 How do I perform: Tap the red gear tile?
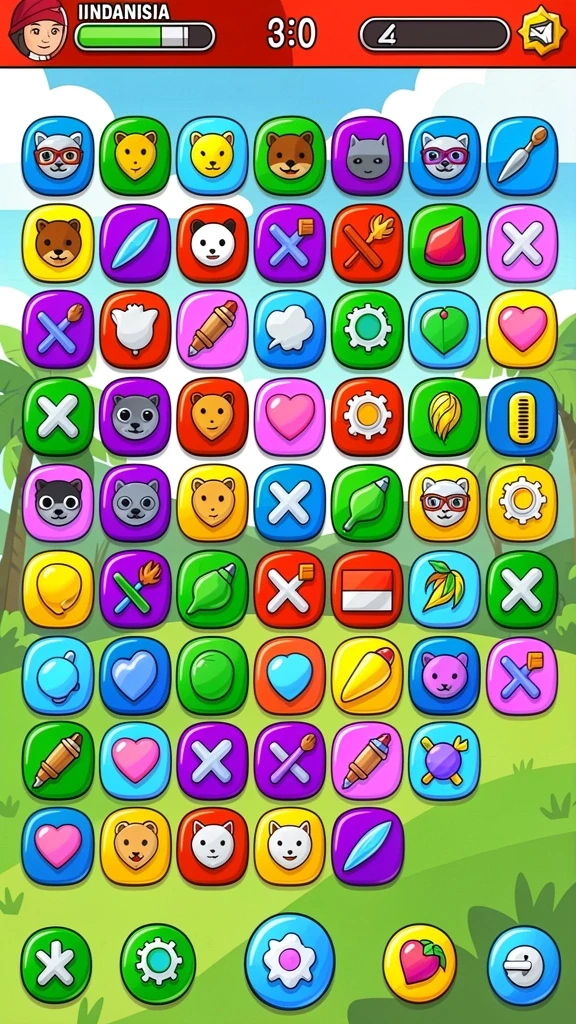pyautogui.click(x=367, y=417)
